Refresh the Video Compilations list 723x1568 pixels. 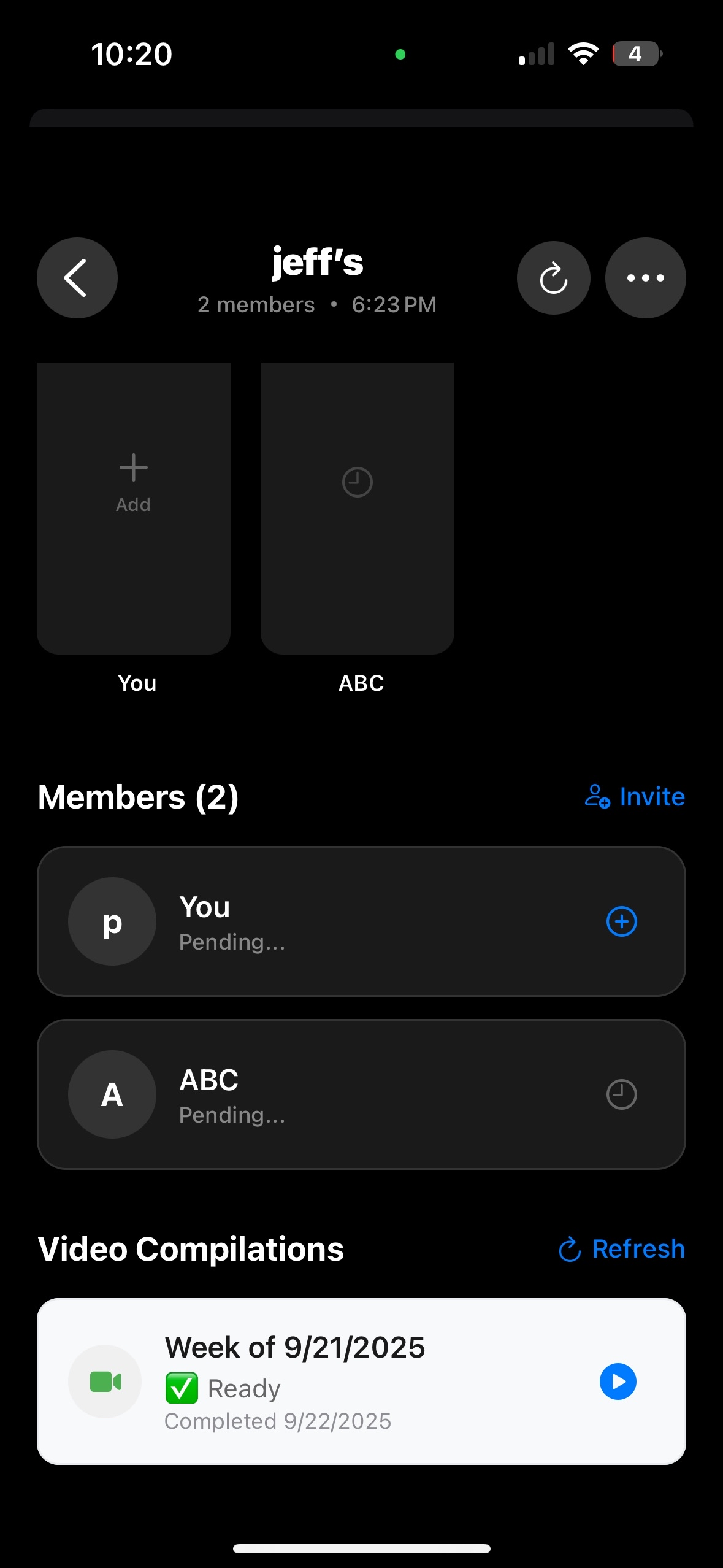click(621, 1249)
